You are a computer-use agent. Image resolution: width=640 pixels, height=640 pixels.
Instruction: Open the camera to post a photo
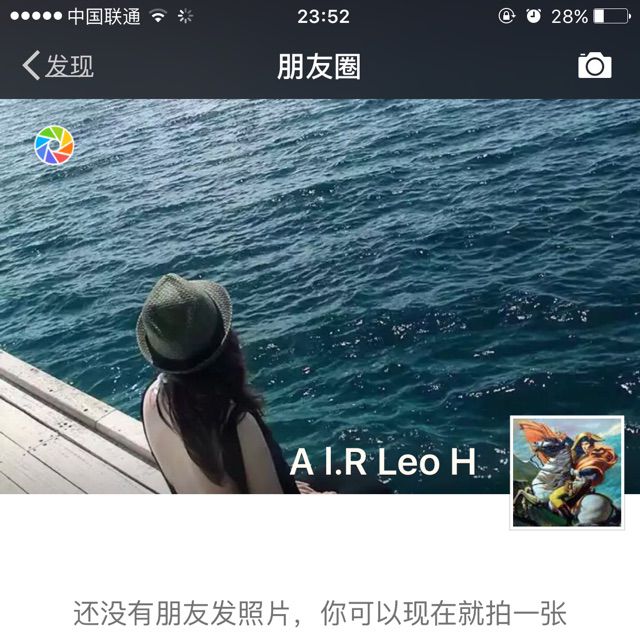pyautogui.click(x=594, y=66)
